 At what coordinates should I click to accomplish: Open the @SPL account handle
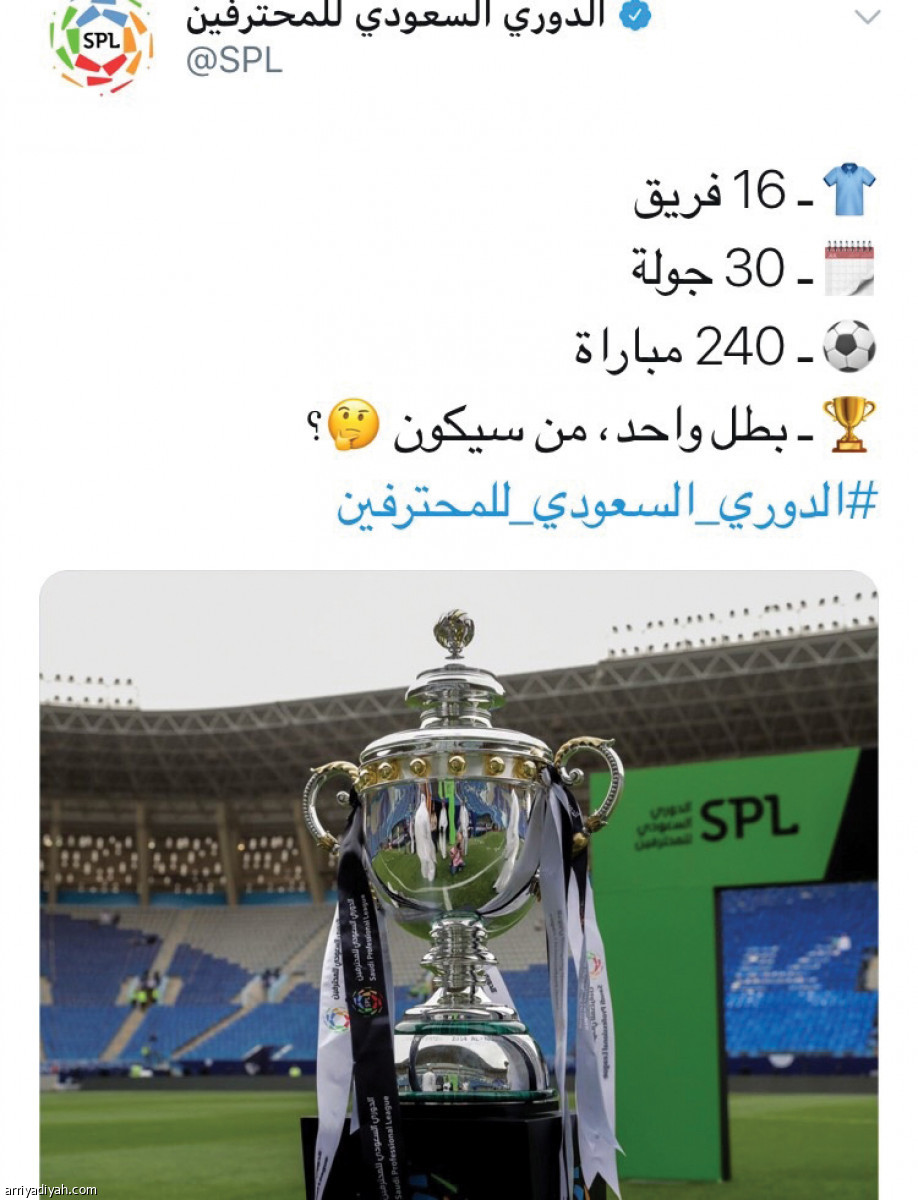[x=234, y=61]
